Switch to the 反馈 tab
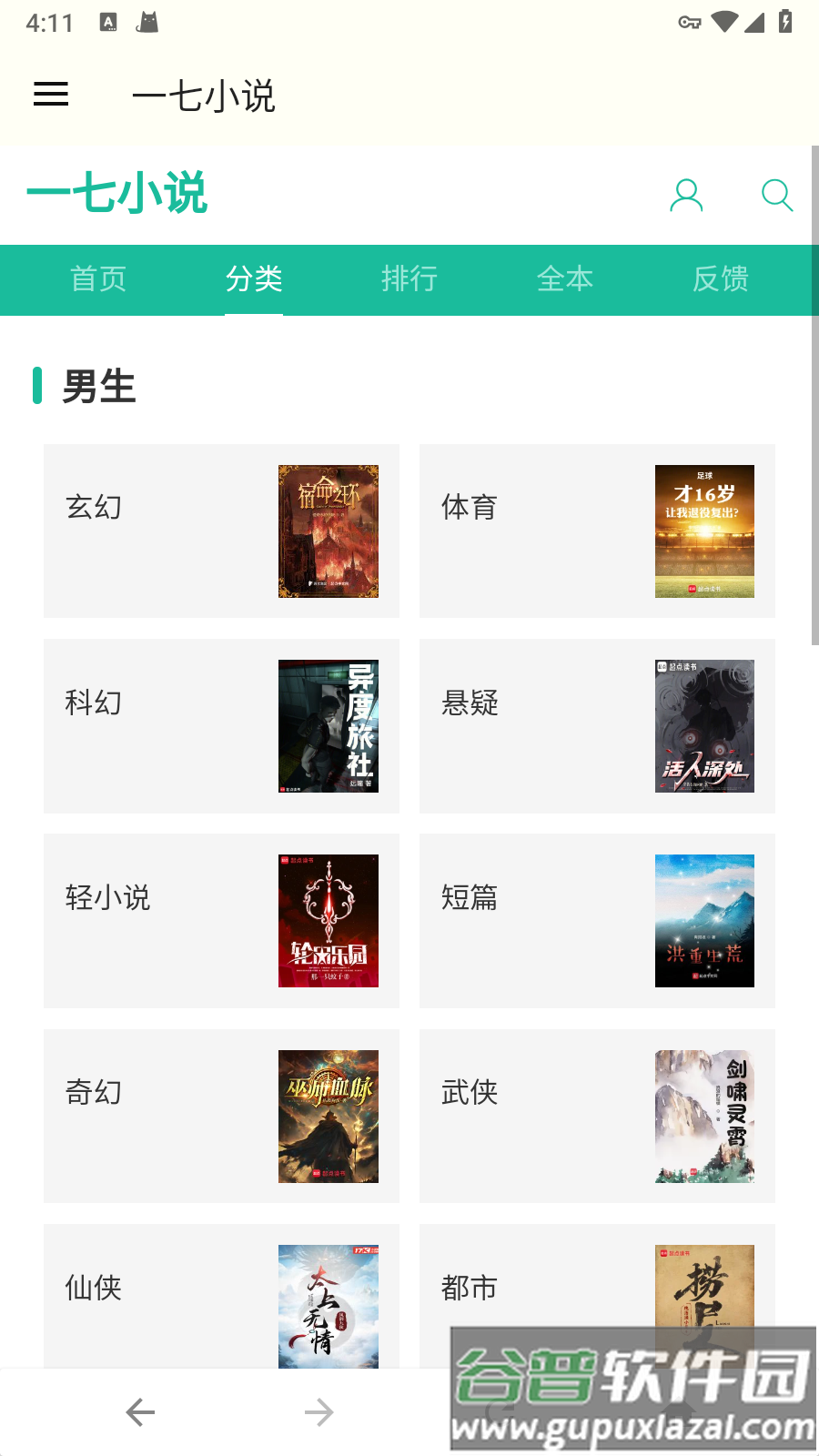Viewport: 819px width, 1456px height. pos(721,279)
